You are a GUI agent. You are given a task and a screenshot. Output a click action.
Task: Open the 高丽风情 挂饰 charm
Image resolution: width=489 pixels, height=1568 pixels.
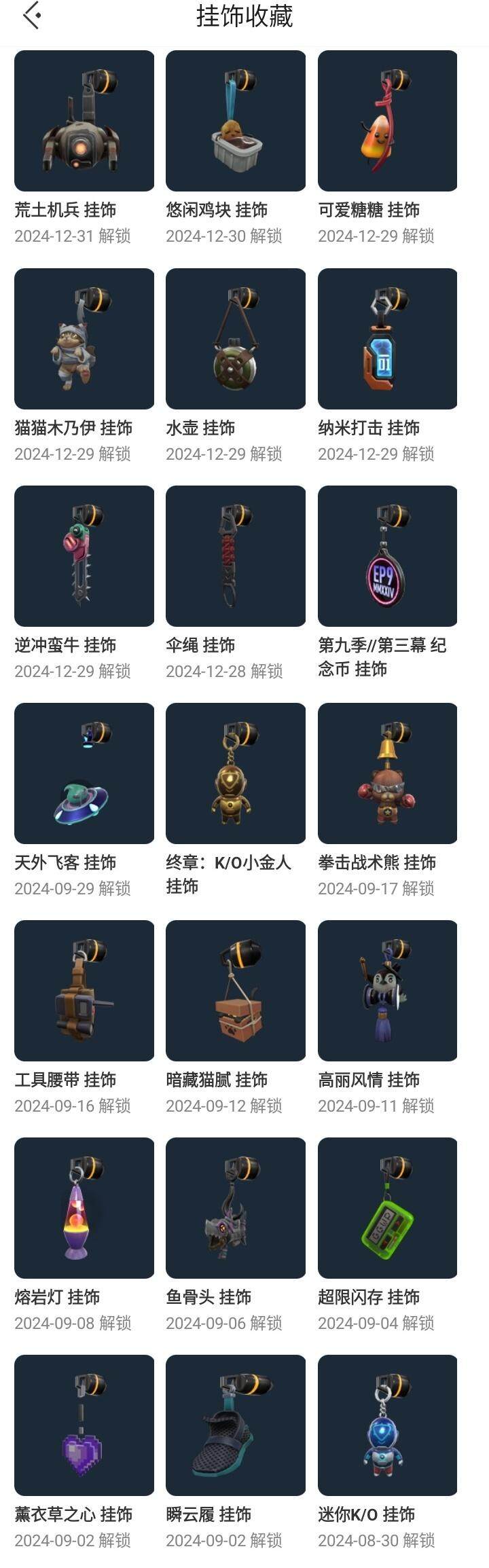pyautogui.click(x=387, y=990)
